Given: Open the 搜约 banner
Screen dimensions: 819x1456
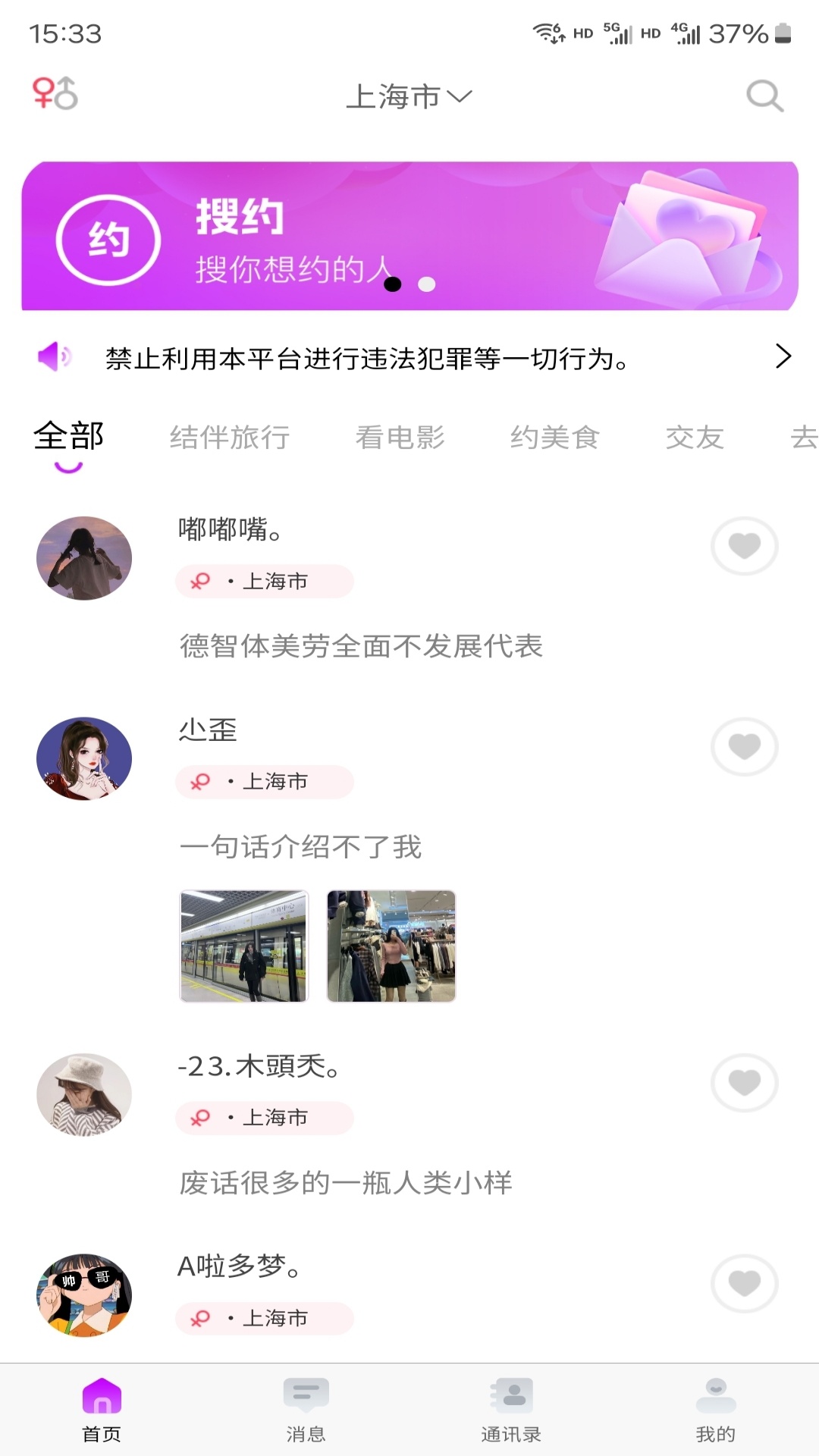Looking at the screenshot, I should (x=409, y=236).
